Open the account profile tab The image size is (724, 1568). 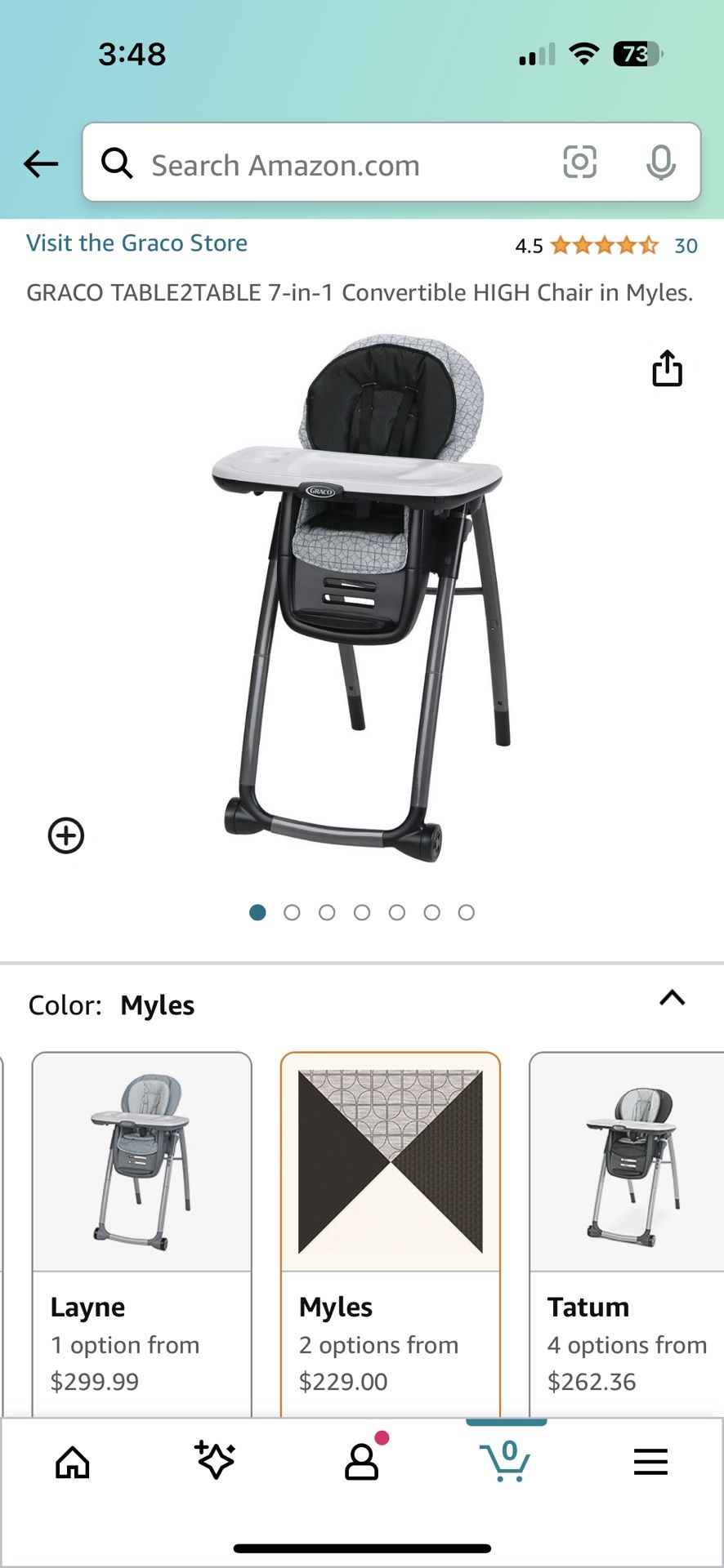point(361,1460)
